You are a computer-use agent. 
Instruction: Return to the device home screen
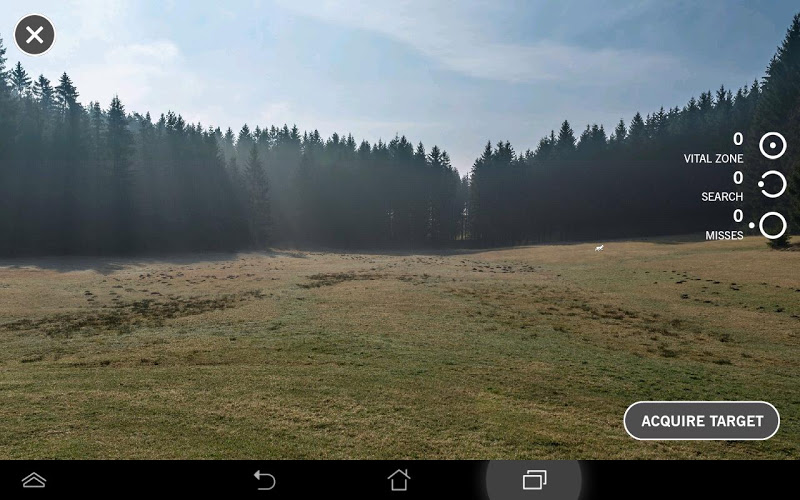(399, 480)
